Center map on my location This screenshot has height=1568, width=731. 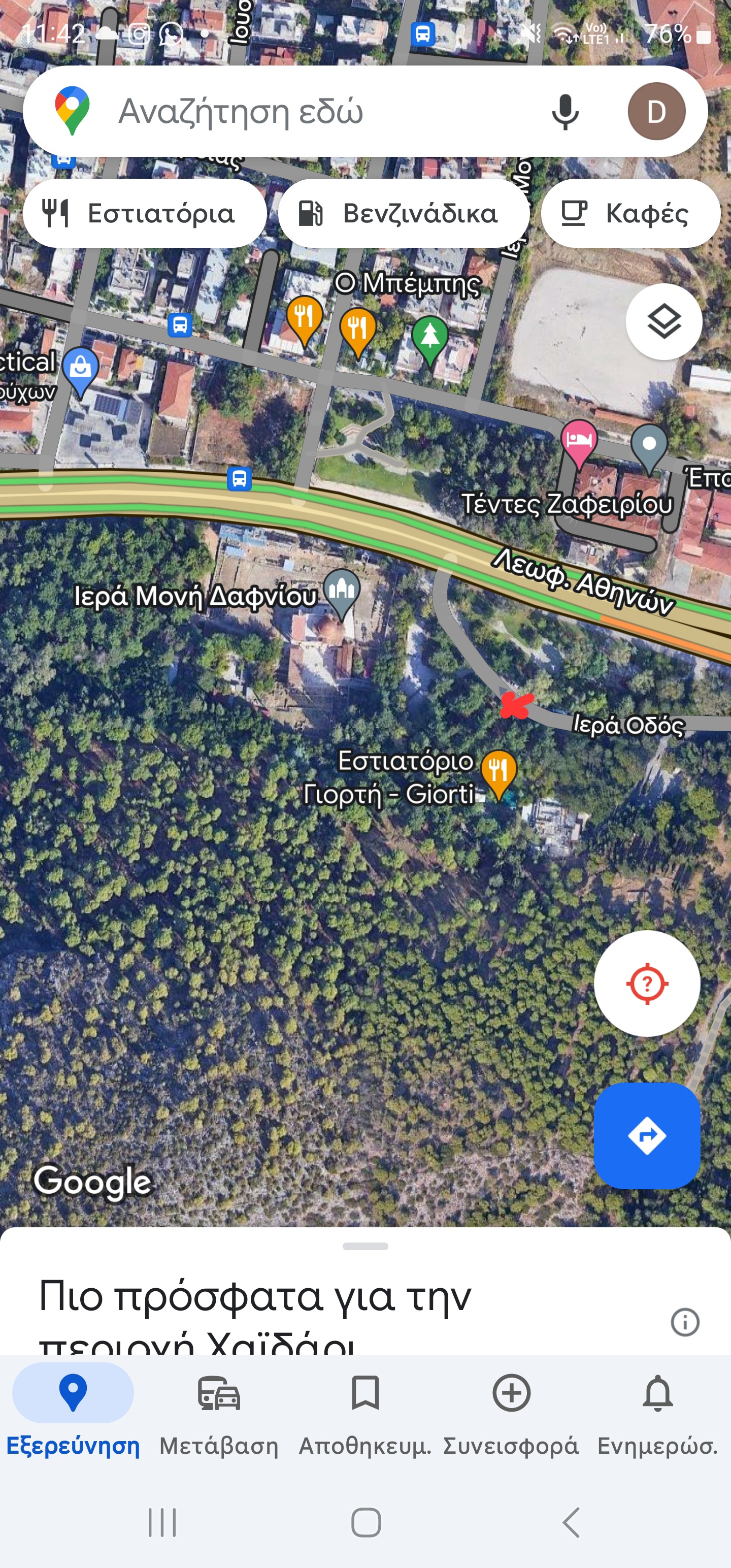tap(646, 983)
